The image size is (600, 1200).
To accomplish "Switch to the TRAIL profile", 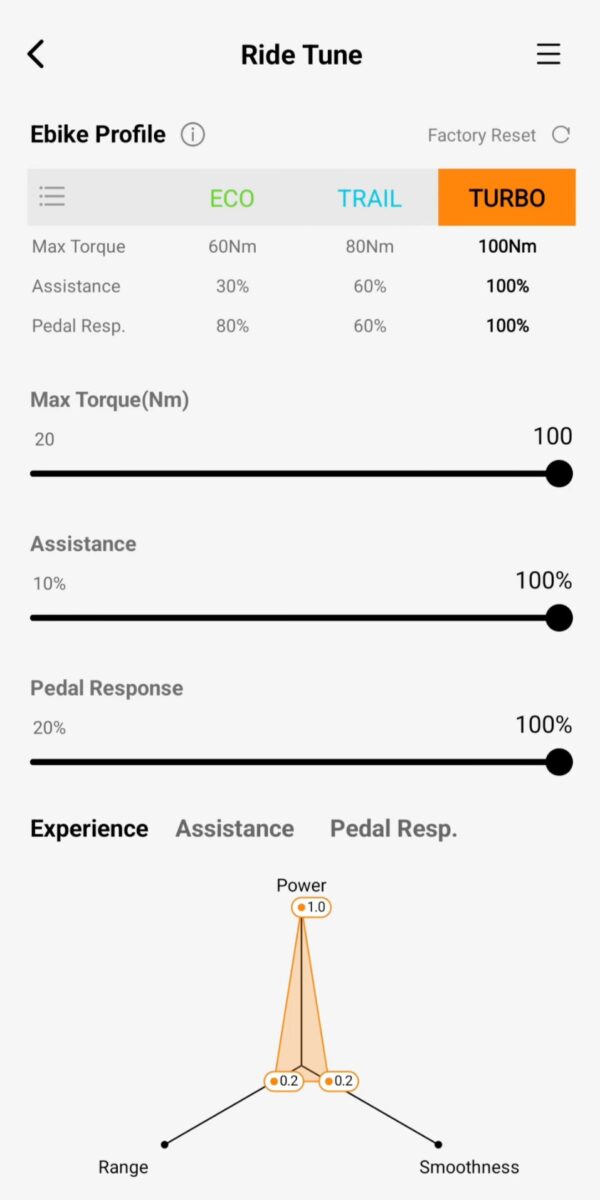I will click(369, 197).
